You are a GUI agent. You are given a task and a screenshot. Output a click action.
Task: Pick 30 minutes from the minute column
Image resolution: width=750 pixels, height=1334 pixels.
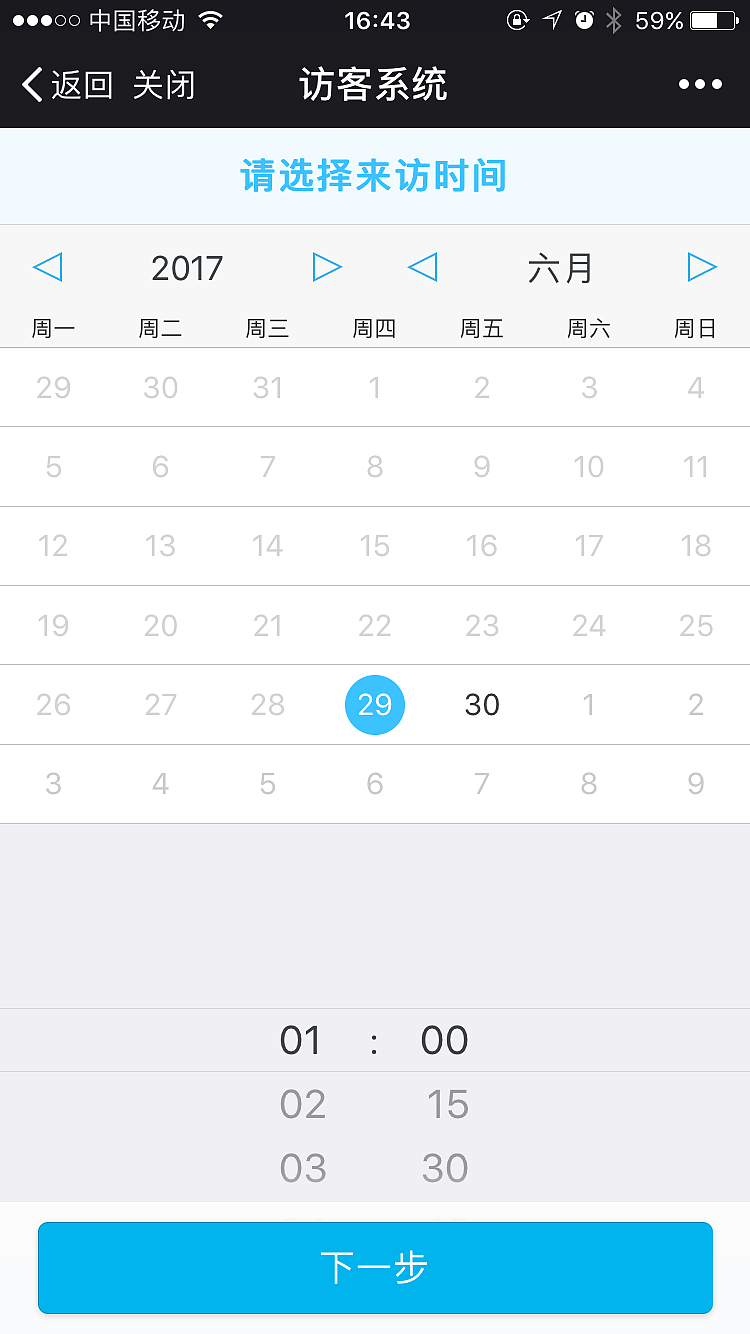click(x=446, y=1168)
